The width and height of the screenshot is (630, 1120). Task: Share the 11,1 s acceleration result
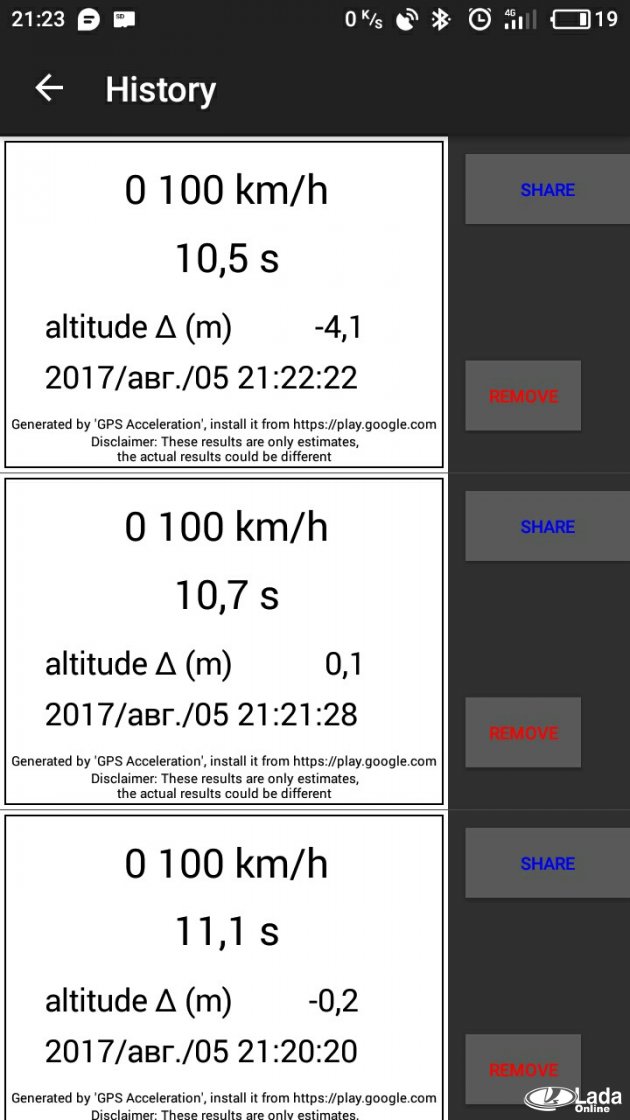click(547, 864)
